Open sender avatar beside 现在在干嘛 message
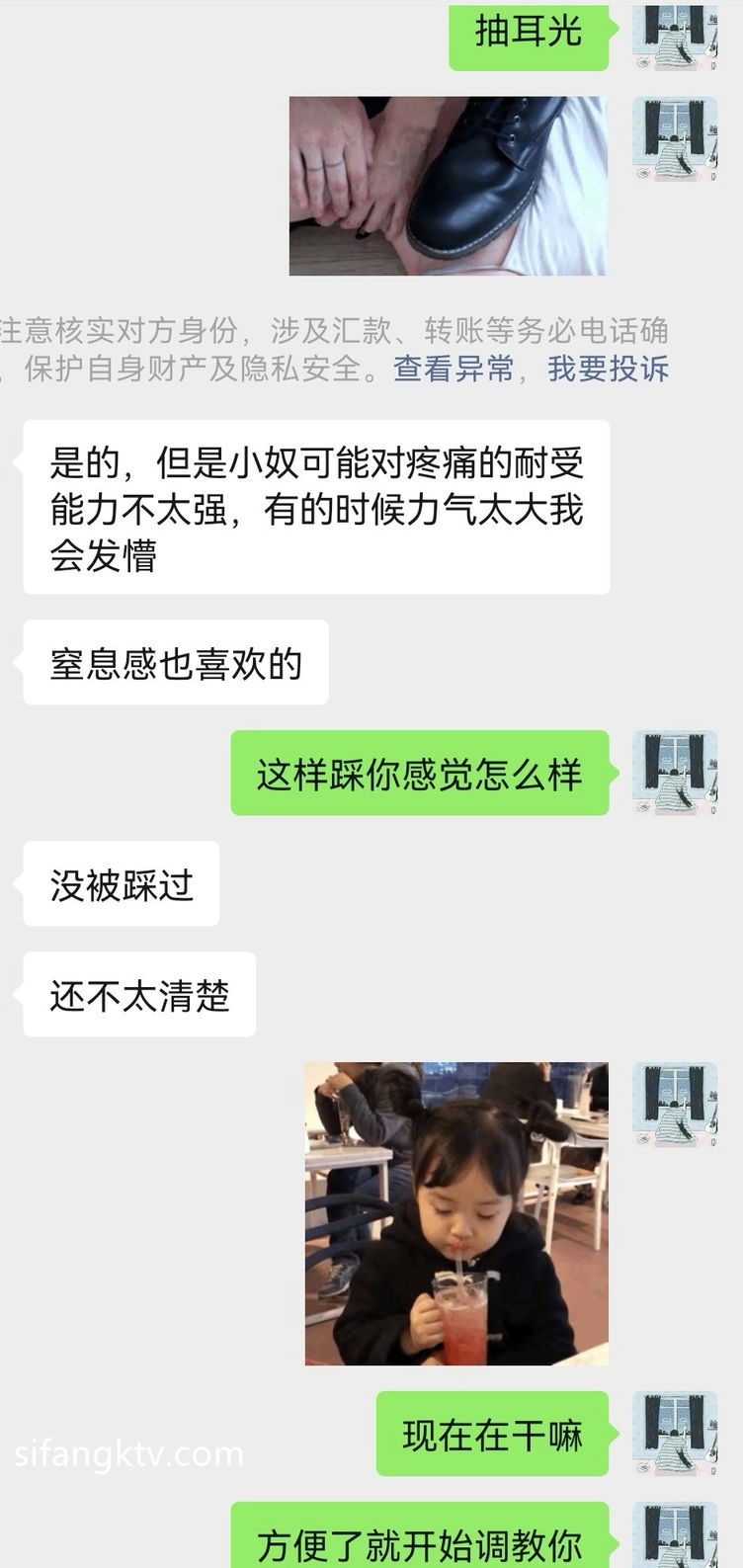The image size is (743, 1568). click(675, 1434)
